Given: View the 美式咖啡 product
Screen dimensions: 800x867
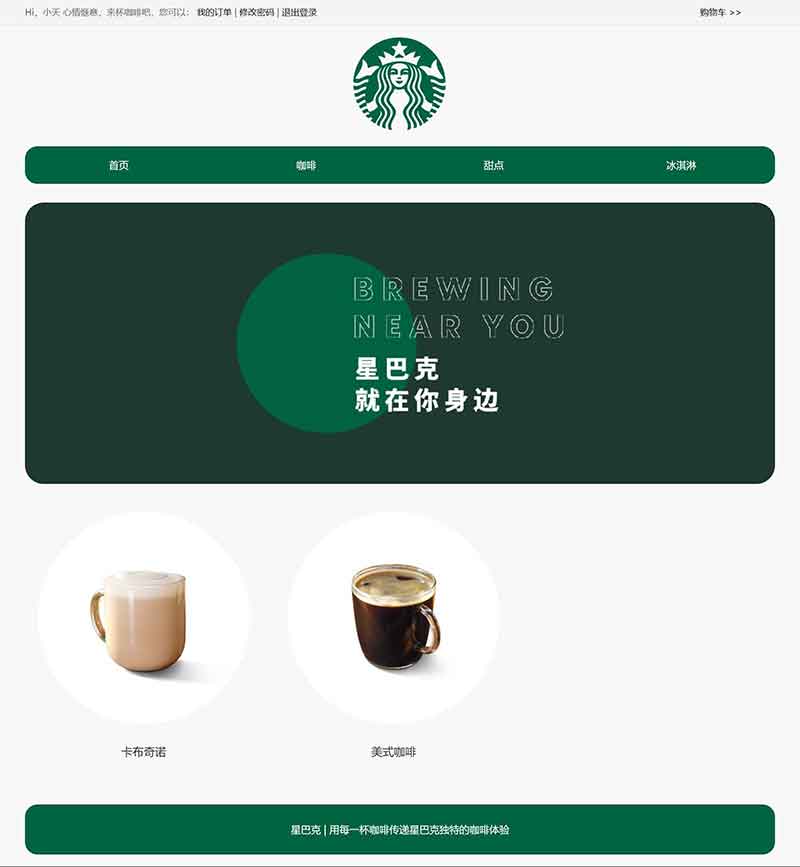Looking at the screenshot, I should tap(394, 618).
